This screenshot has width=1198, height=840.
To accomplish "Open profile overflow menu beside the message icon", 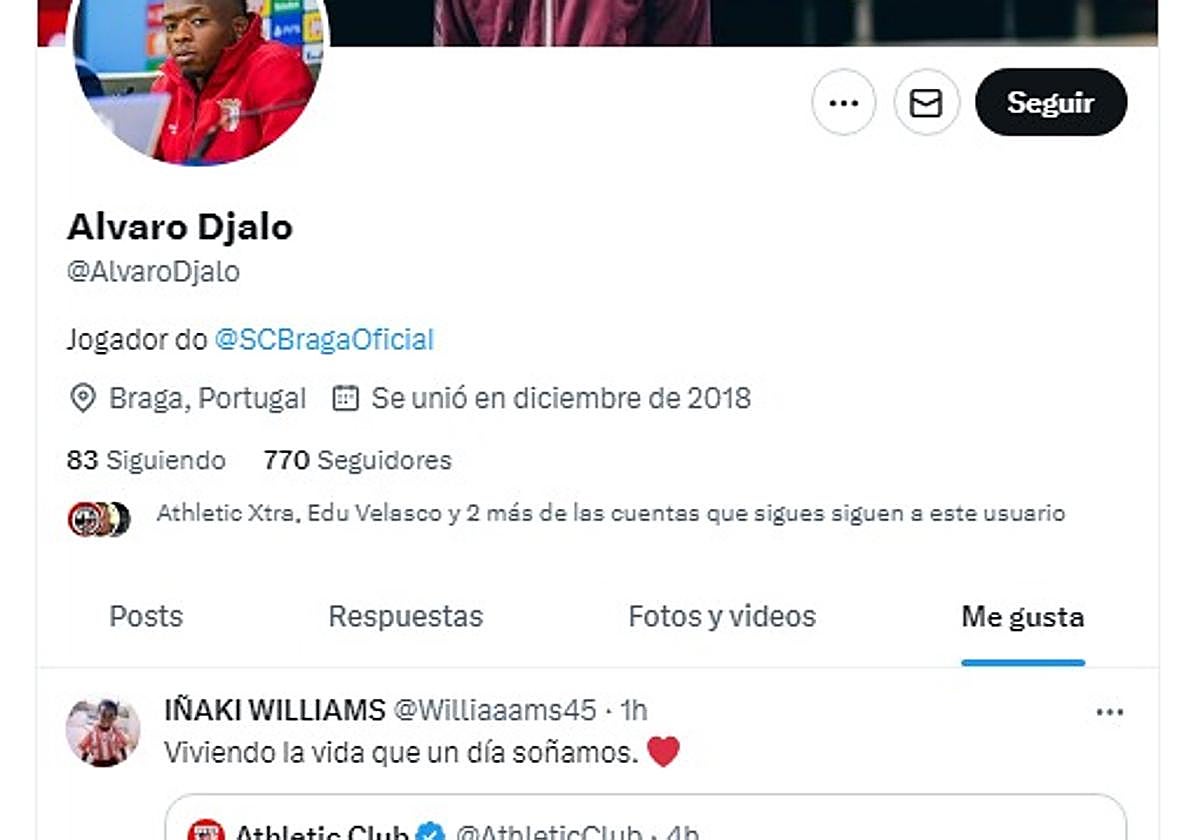I will (x=844, y=102).
